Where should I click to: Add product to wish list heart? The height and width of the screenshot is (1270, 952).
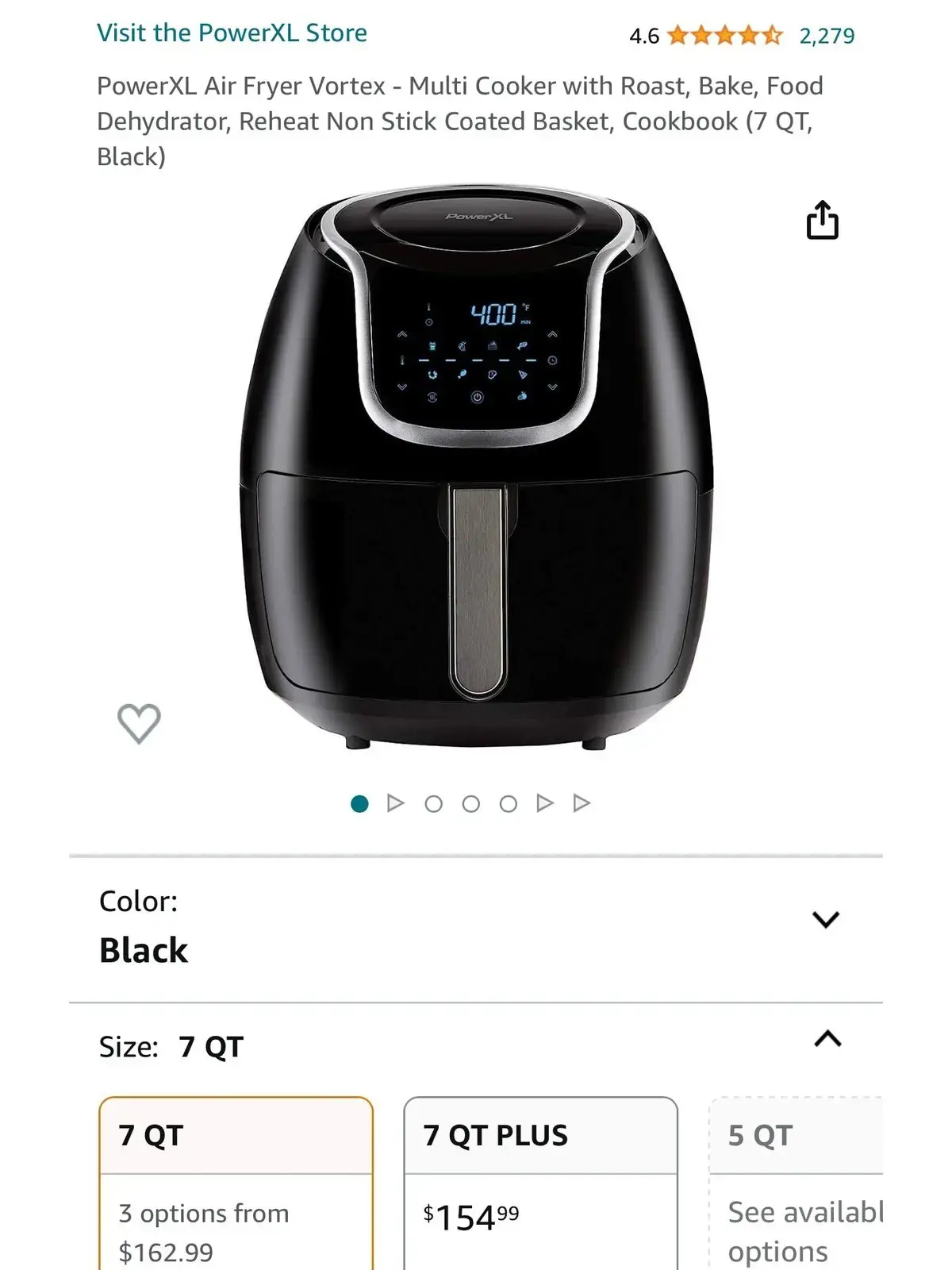click(139, 723)
